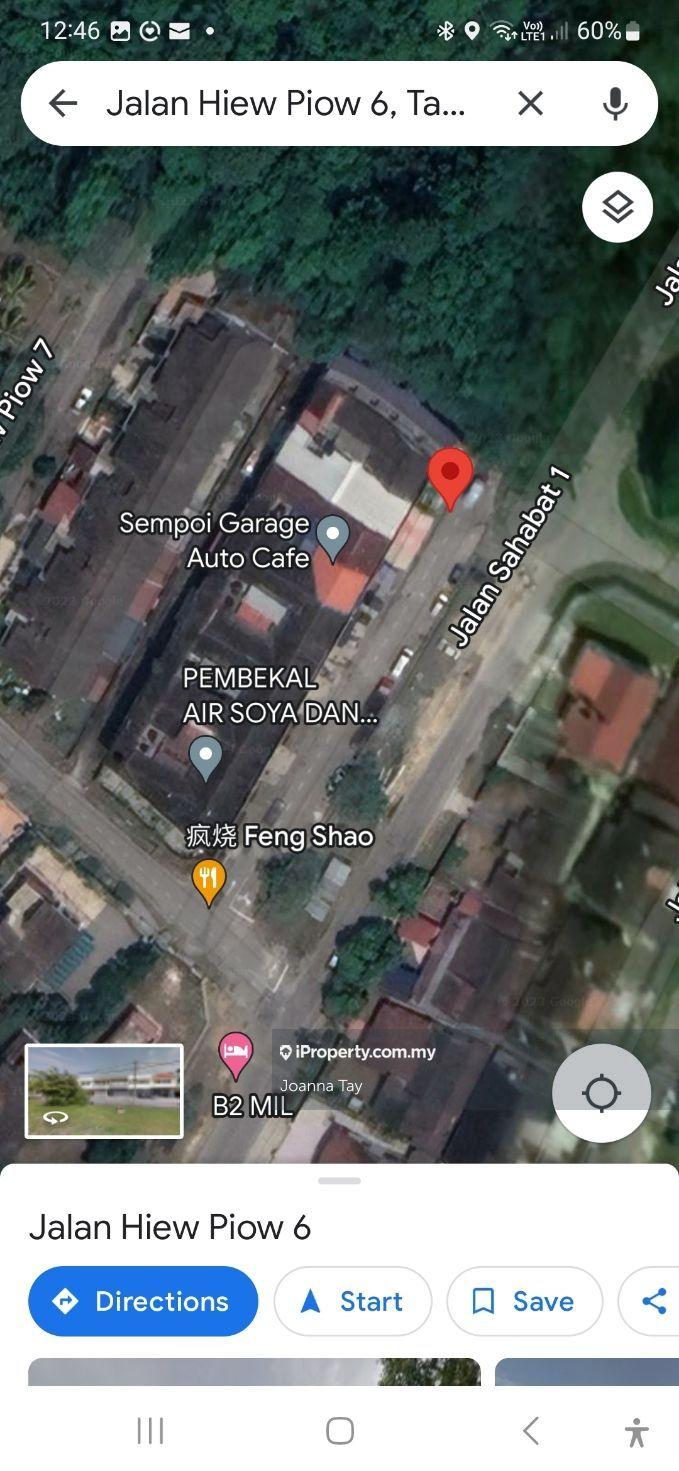The image size is (679, 1471).
Task: Open the Feng Shao restaurant marker
Action: (x=208, y=880)
